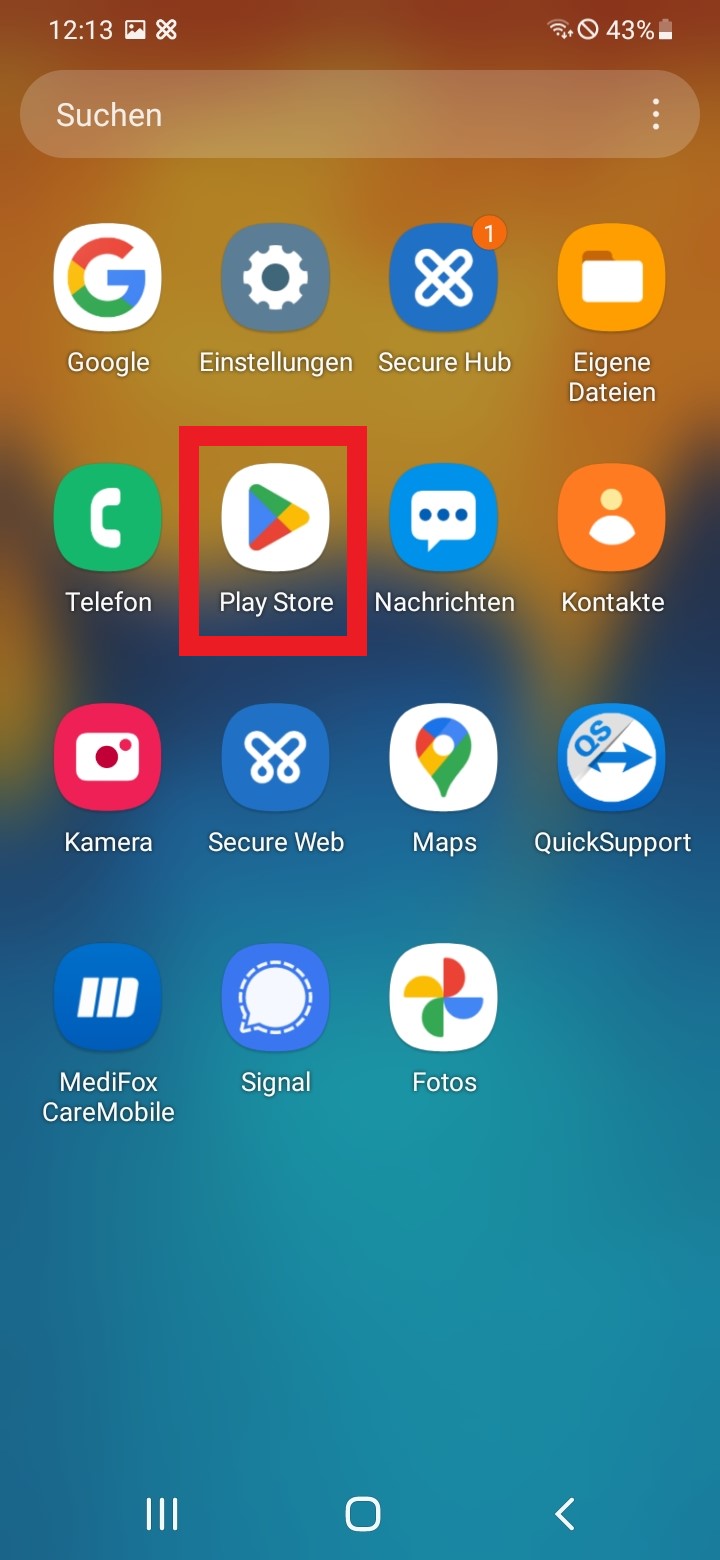
Task: Launch the Telefon app
Action: 108,518
